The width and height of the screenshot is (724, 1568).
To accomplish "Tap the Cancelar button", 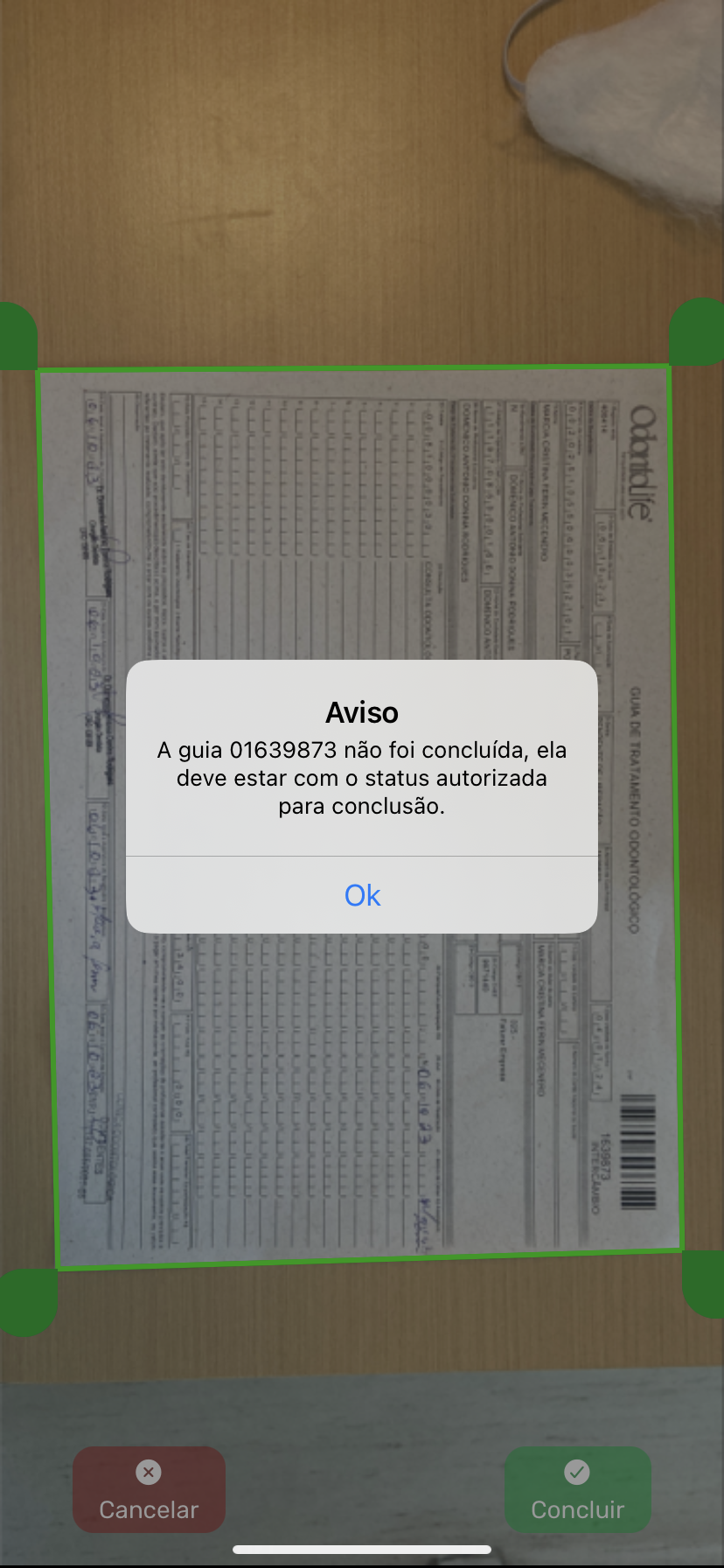I will point(149,1490).
